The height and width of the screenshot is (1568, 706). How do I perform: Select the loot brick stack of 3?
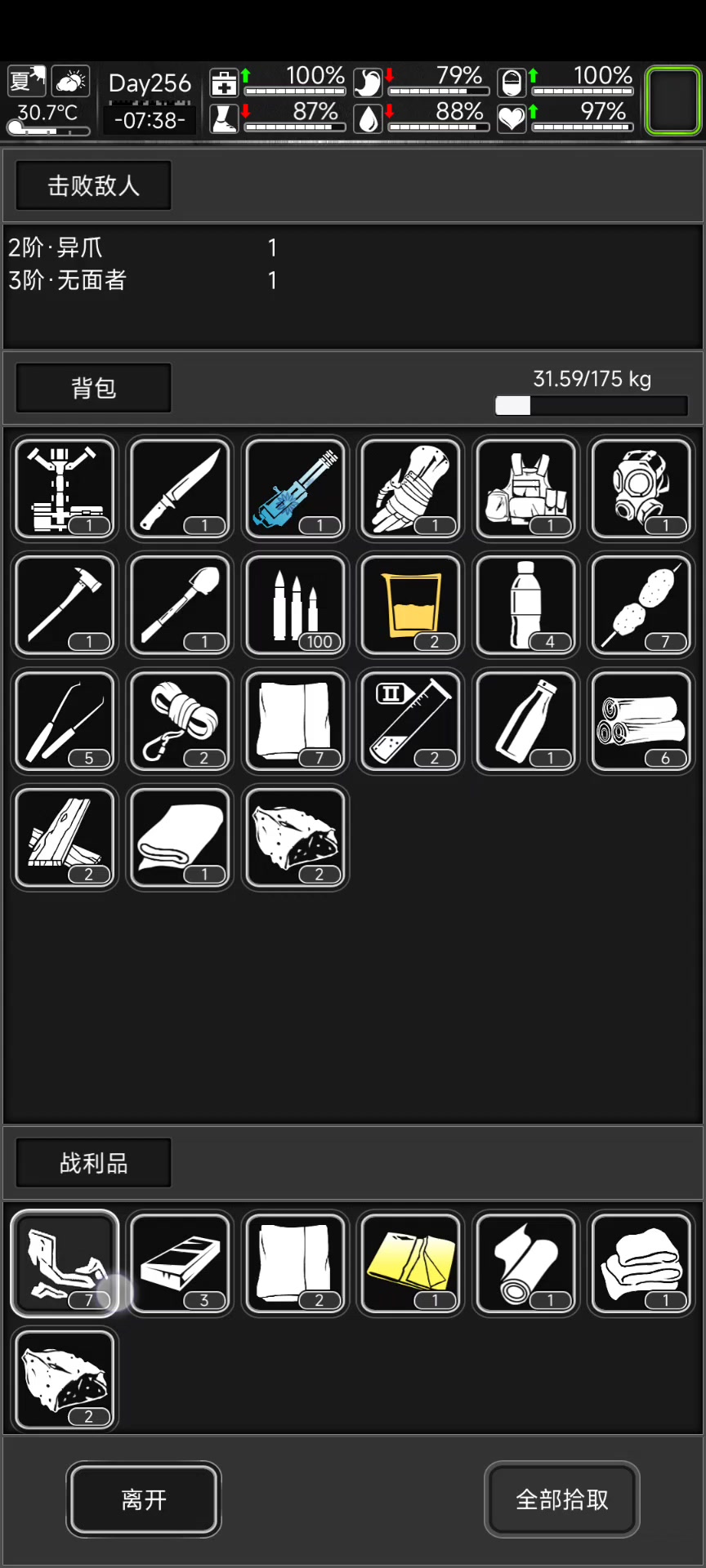point(181,1263)
